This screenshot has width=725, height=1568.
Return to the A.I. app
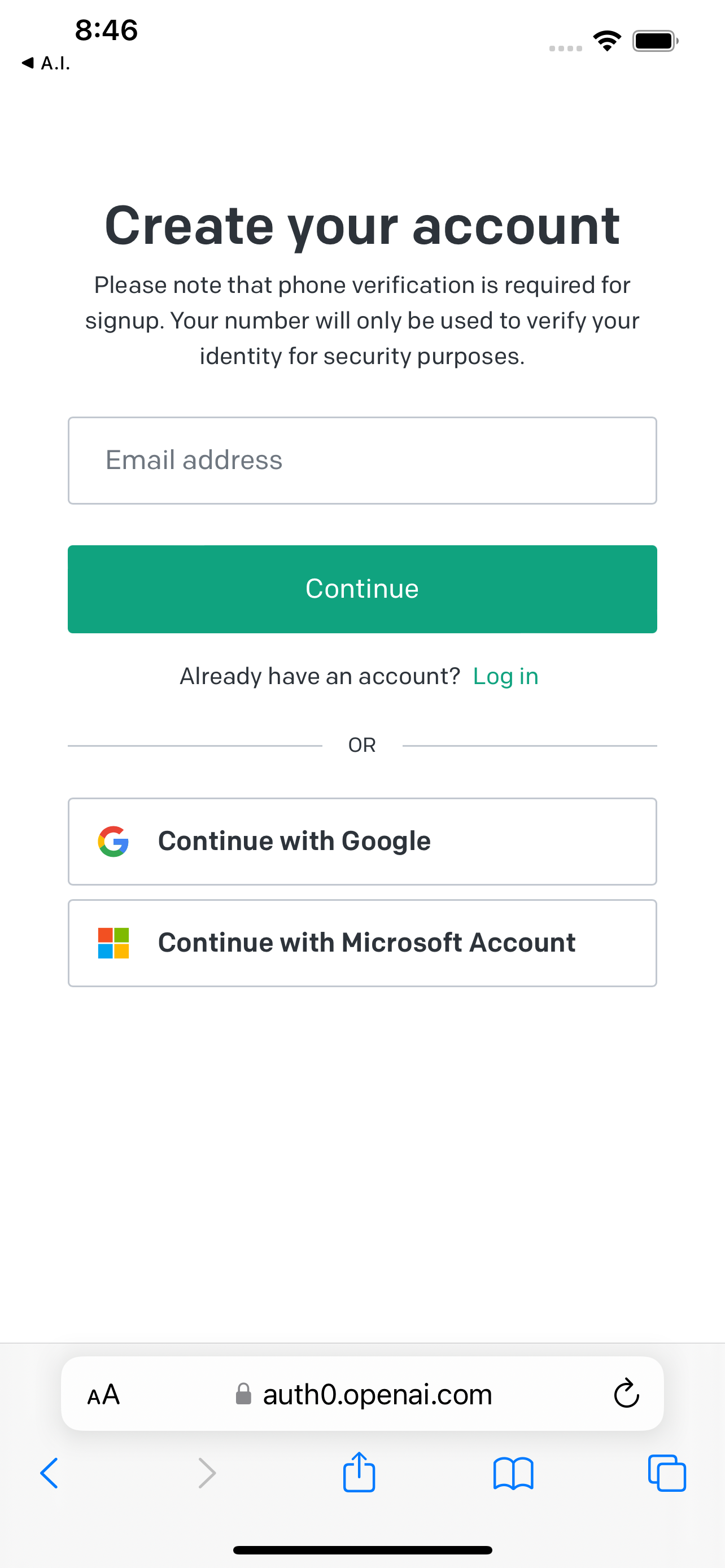[46, 63]
